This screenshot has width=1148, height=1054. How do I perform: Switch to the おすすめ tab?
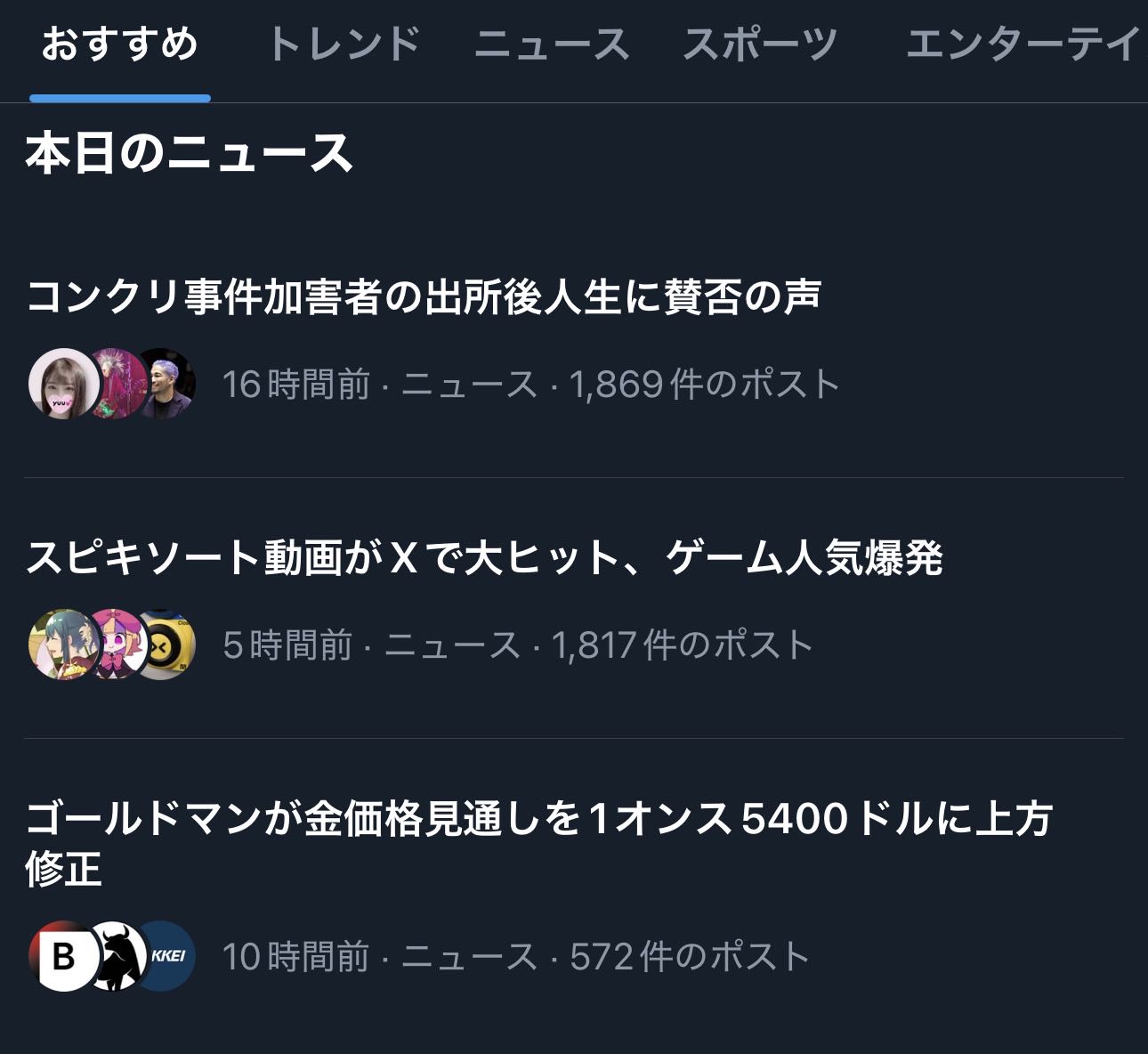tap(120, 45)
